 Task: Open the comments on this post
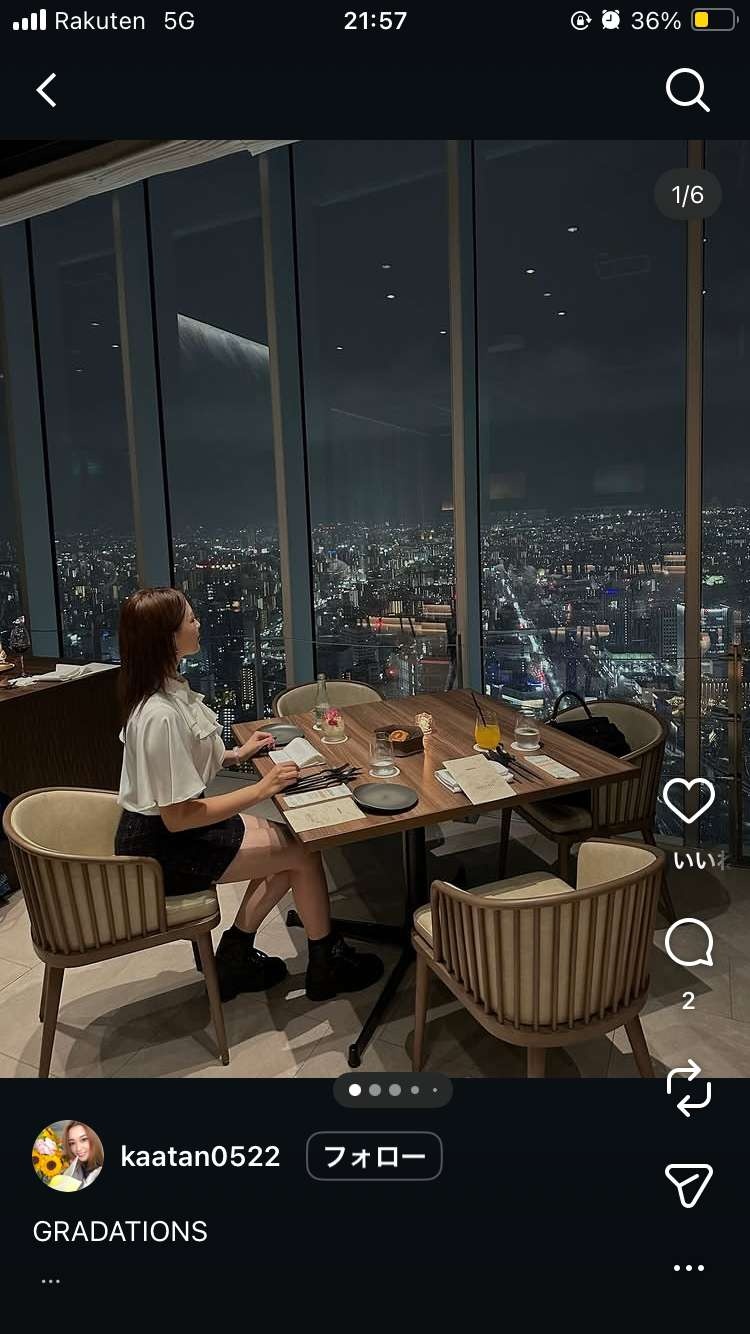pos(689,943)
